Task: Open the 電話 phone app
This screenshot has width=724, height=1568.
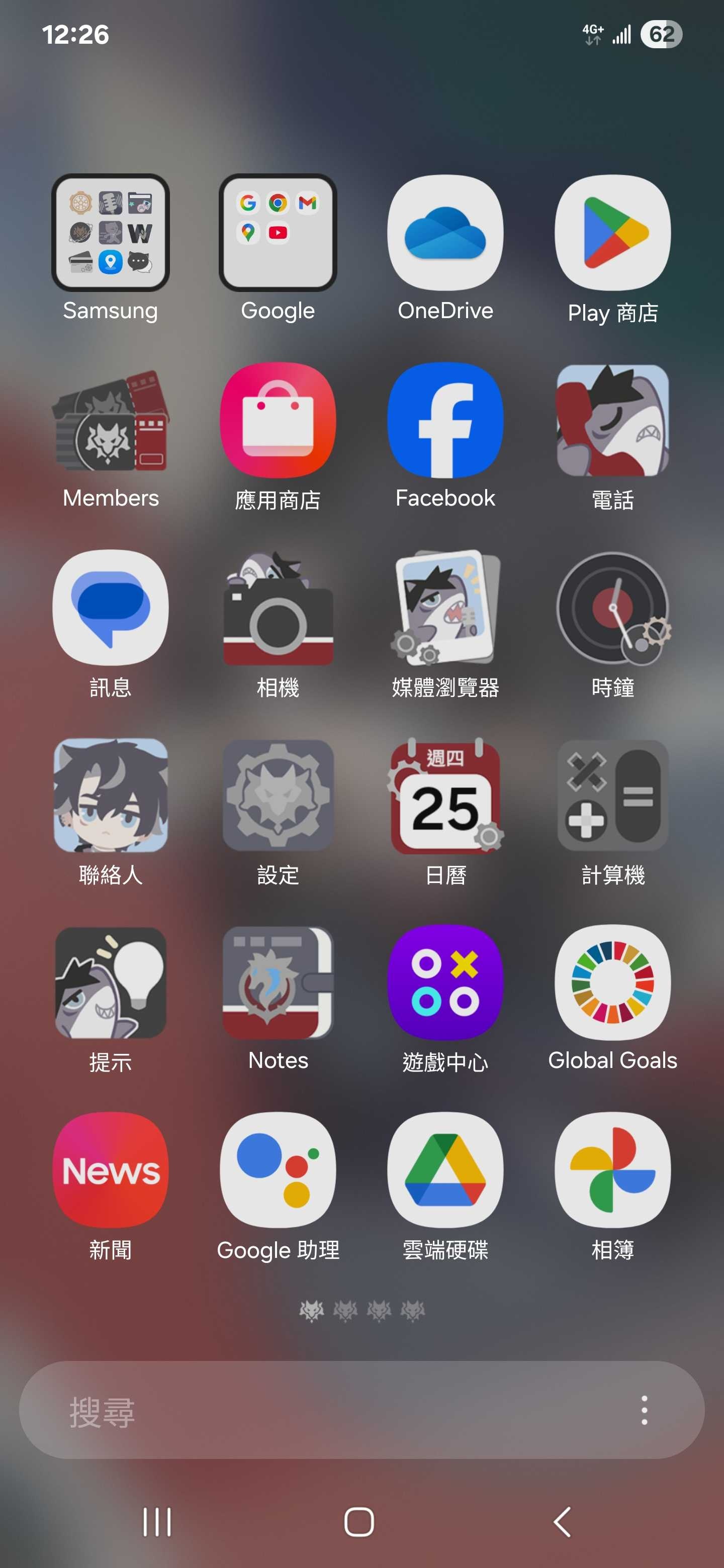Action: click(612, 421)
